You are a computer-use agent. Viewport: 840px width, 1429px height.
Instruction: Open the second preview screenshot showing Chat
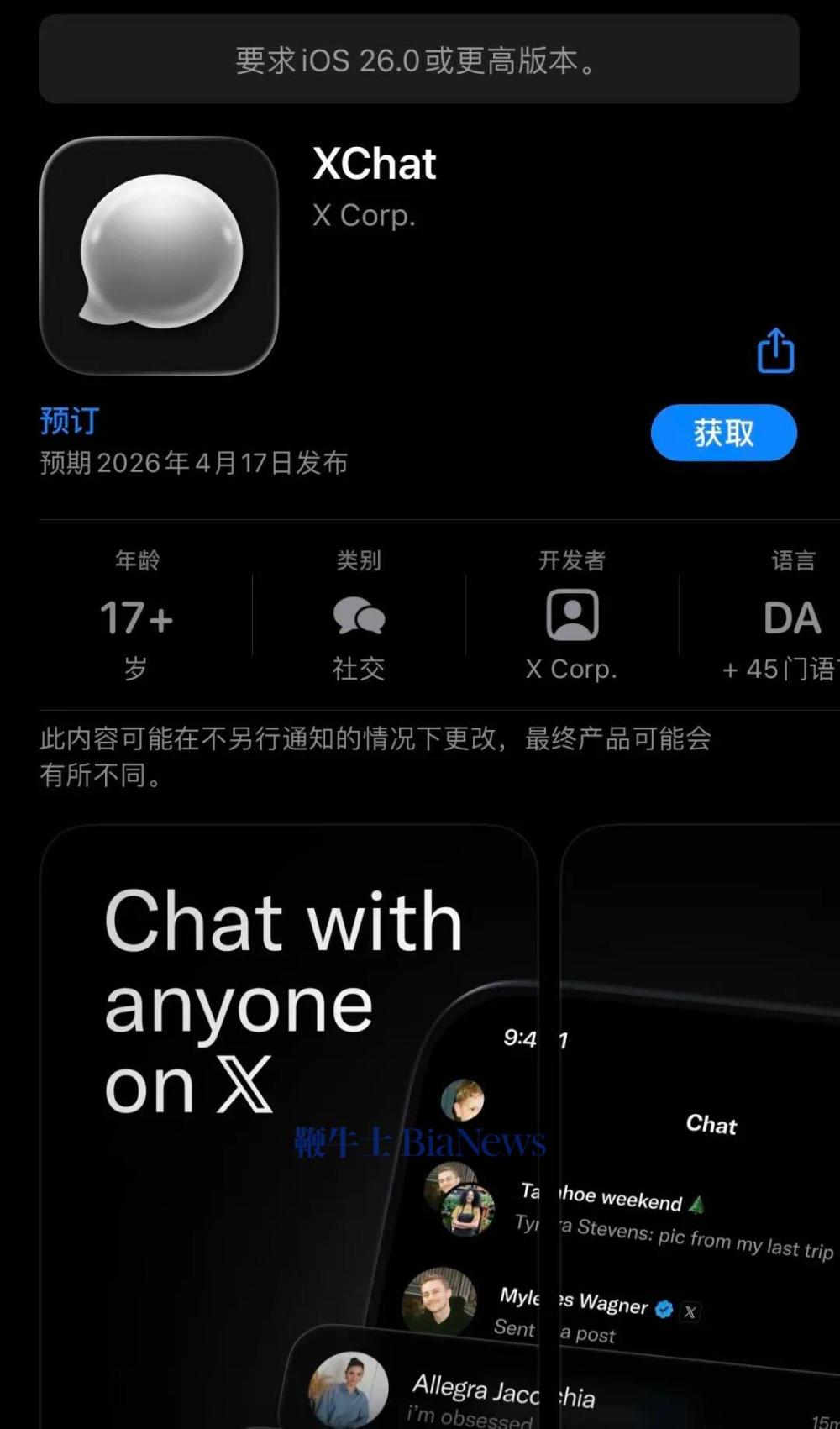point(706,1126)
